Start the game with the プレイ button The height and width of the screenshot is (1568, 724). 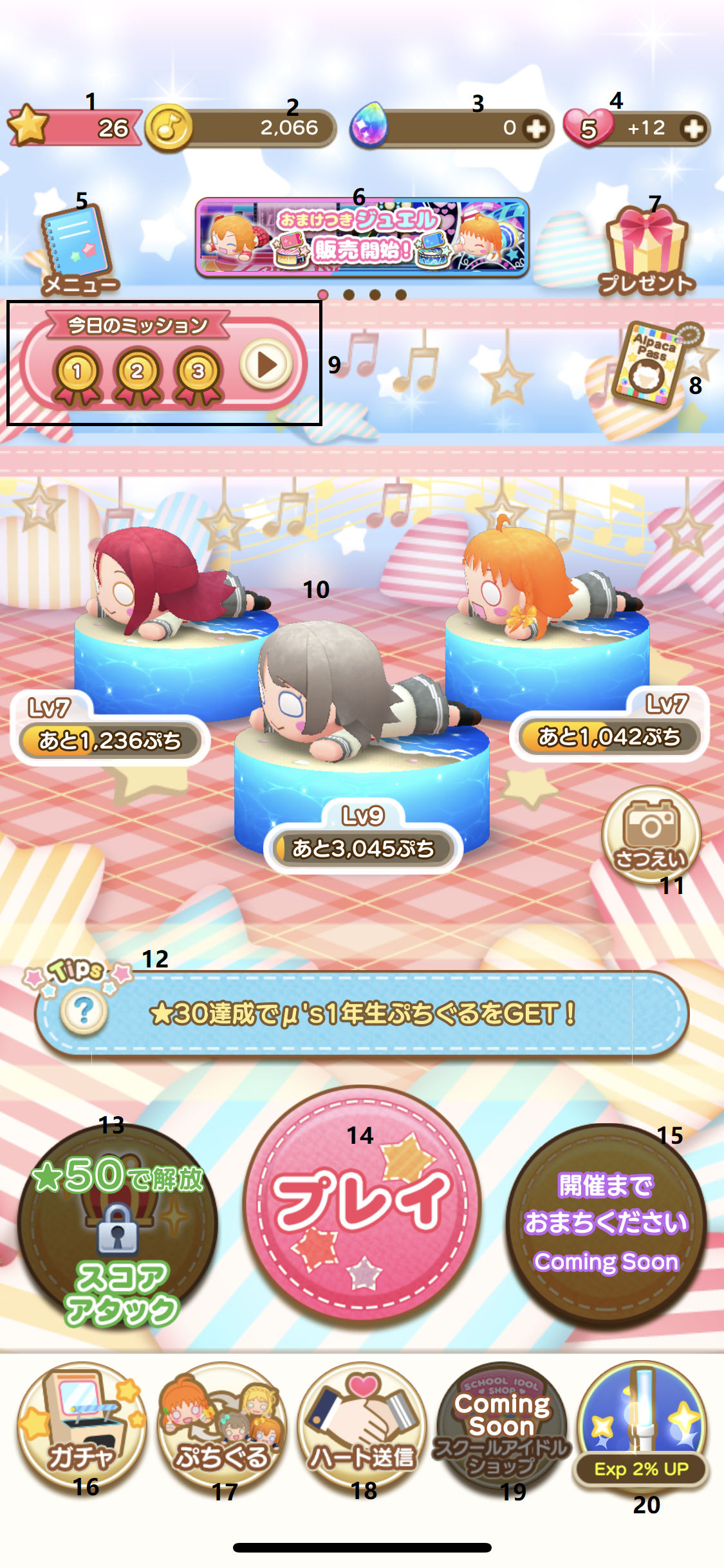pos(362,1202)
